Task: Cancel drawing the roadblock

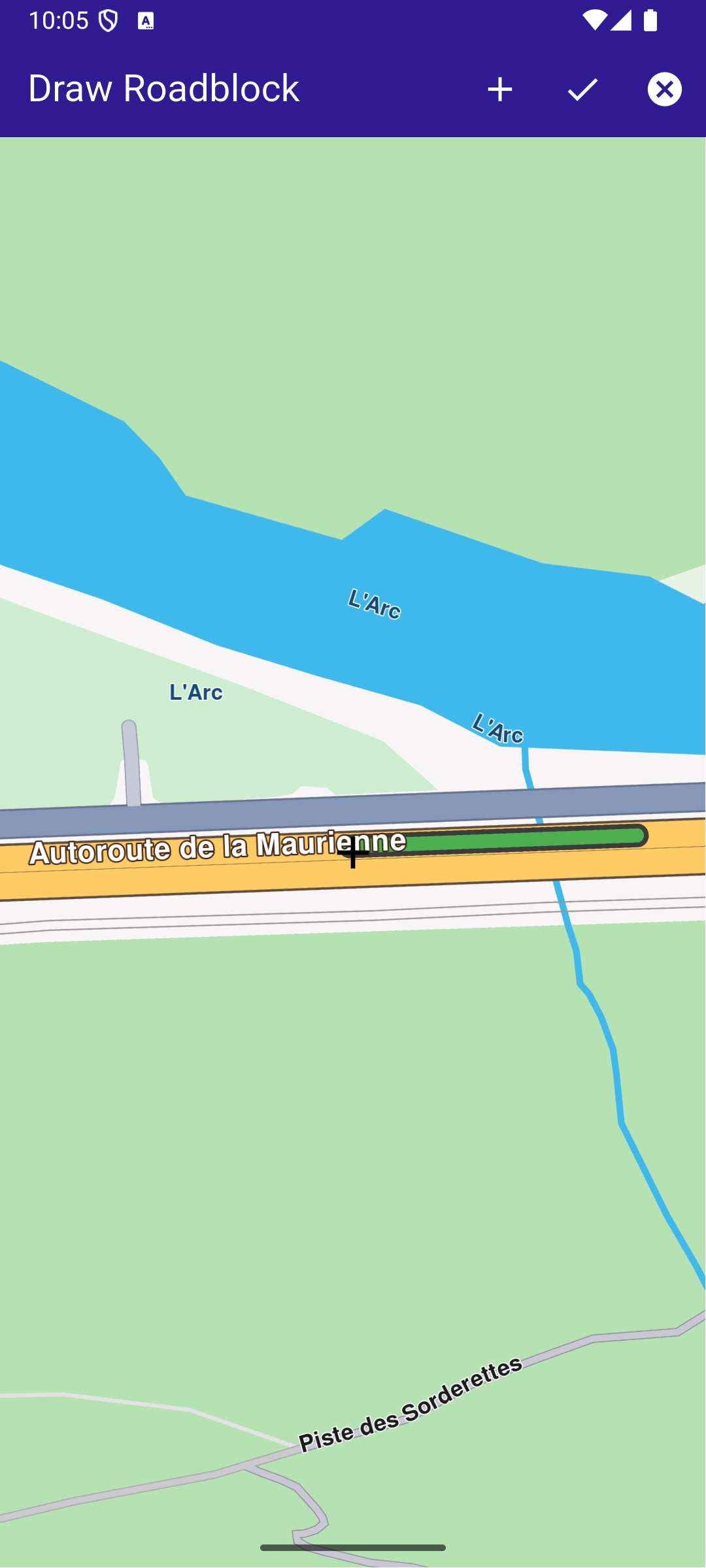Action: [x=664, y=90]
